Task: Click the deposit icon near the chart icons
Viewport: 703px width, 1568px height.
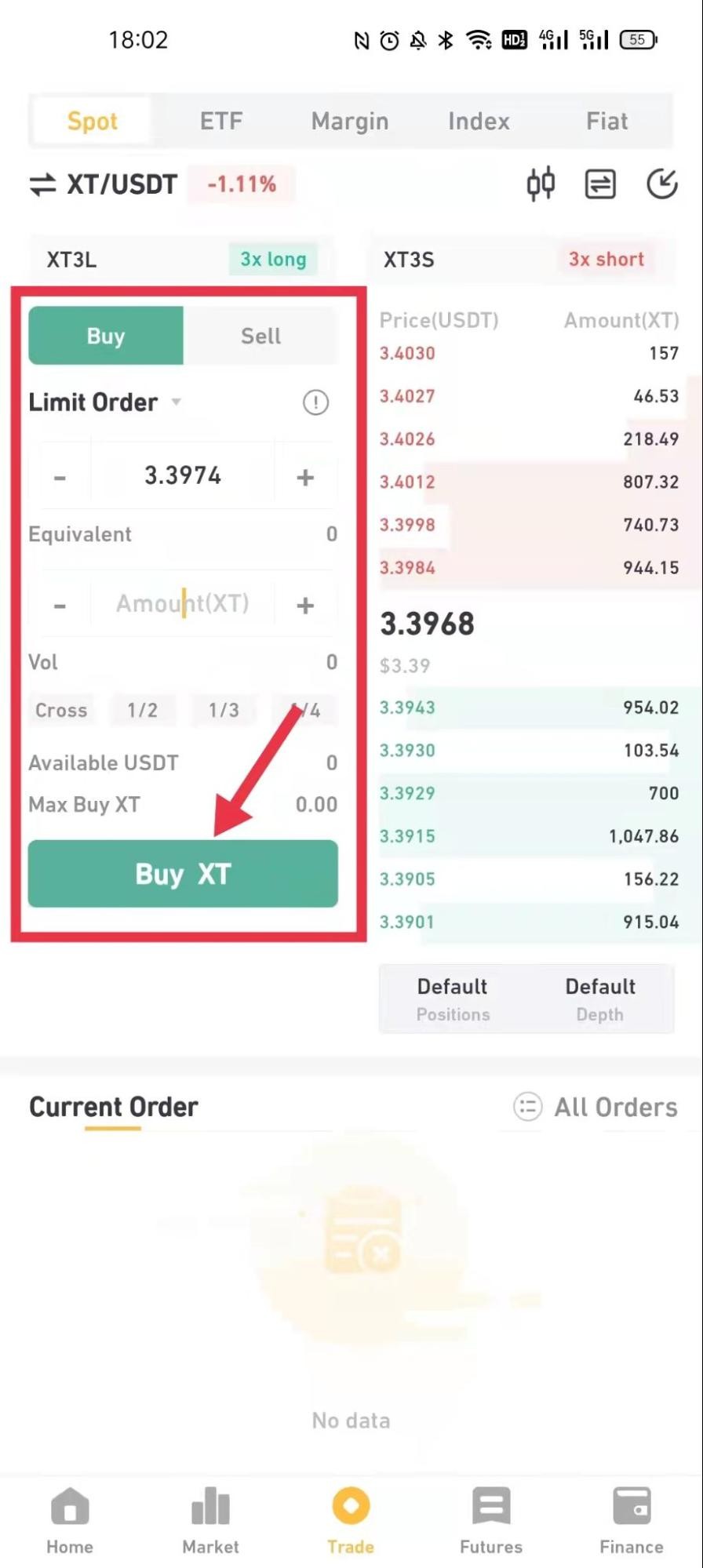Action: [x=663, y=184]
